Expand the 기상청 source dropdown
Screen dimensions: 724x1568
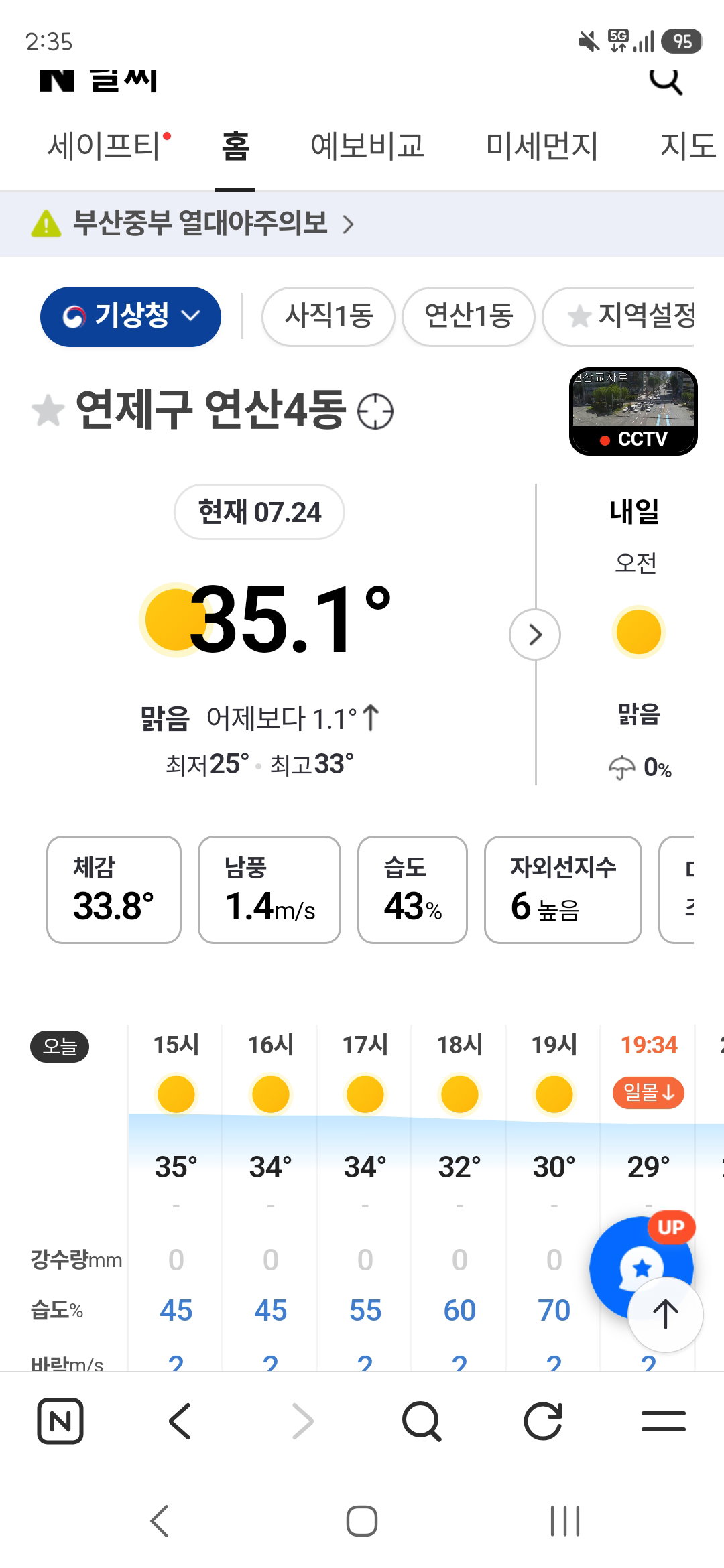131,316
